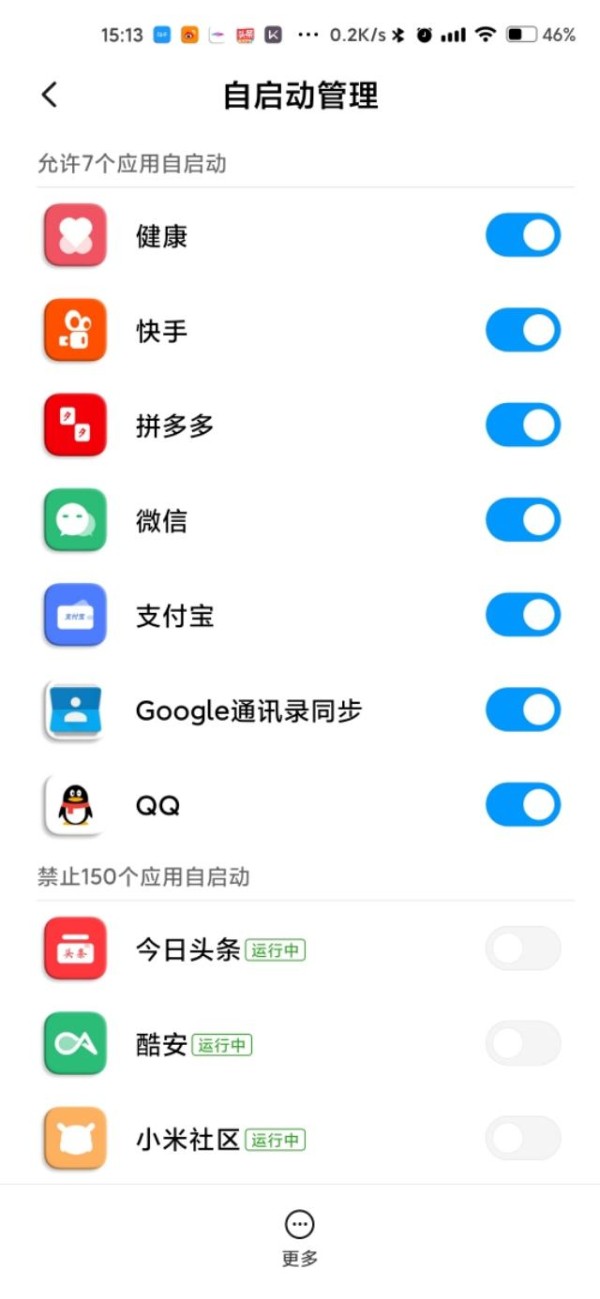Turn off Google通讯录同步 autostart
600x1299 pixels.
pos(523,711)
